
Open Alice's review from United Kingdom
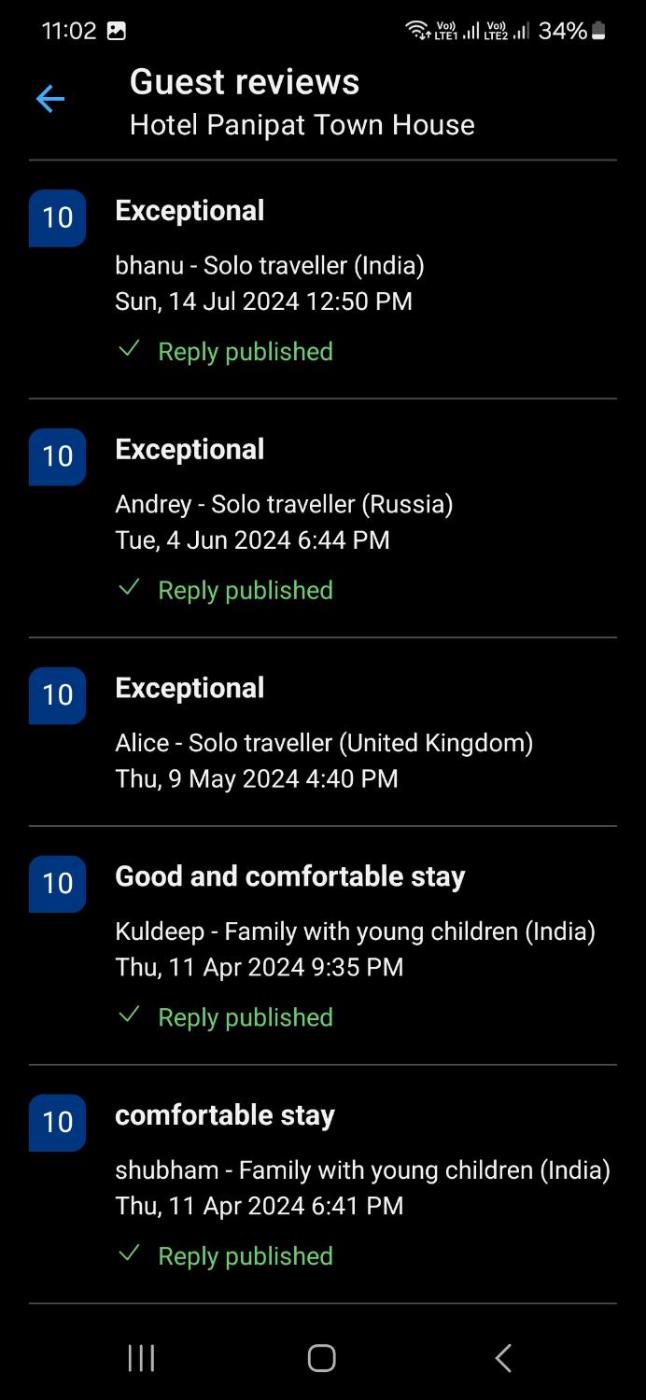322,733
